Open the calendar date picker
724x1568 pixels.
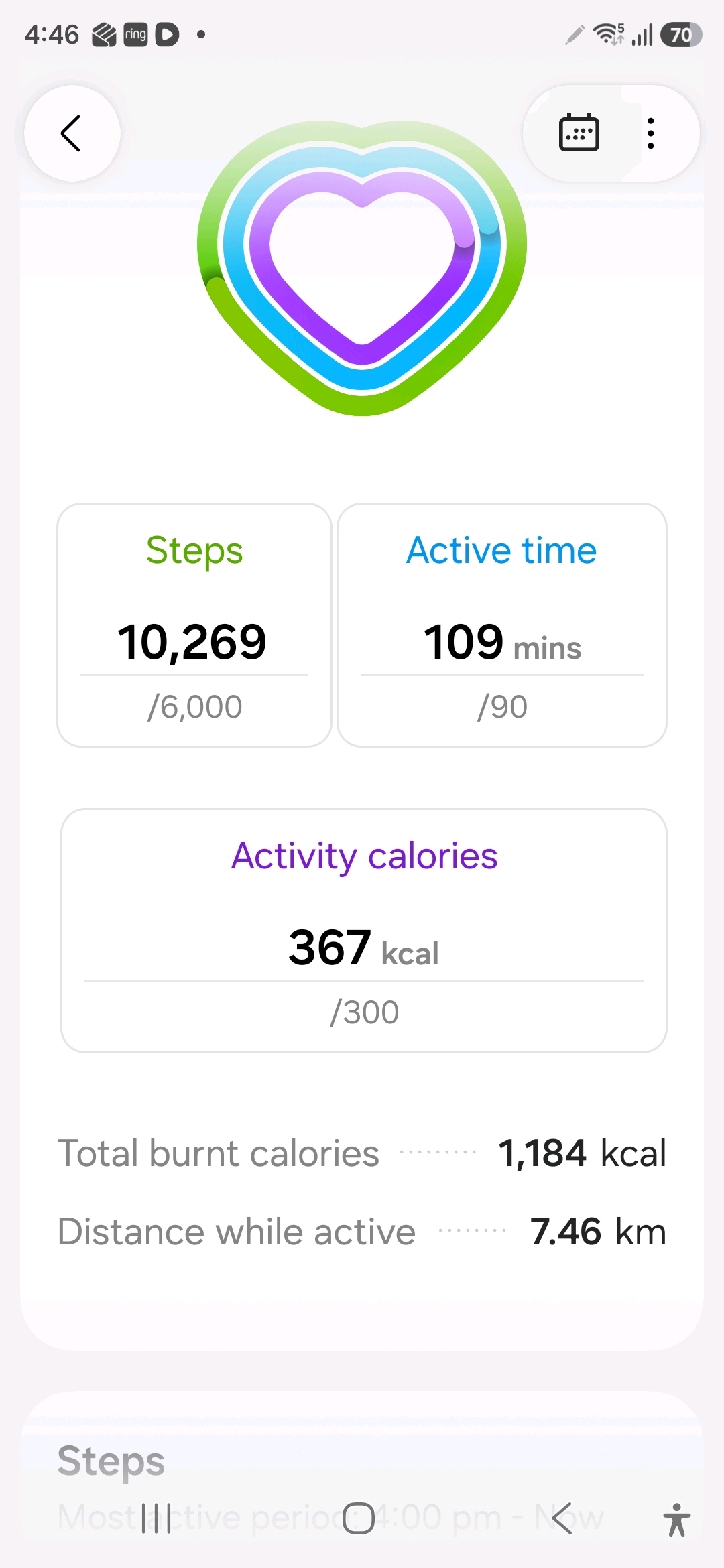[579, 133]
